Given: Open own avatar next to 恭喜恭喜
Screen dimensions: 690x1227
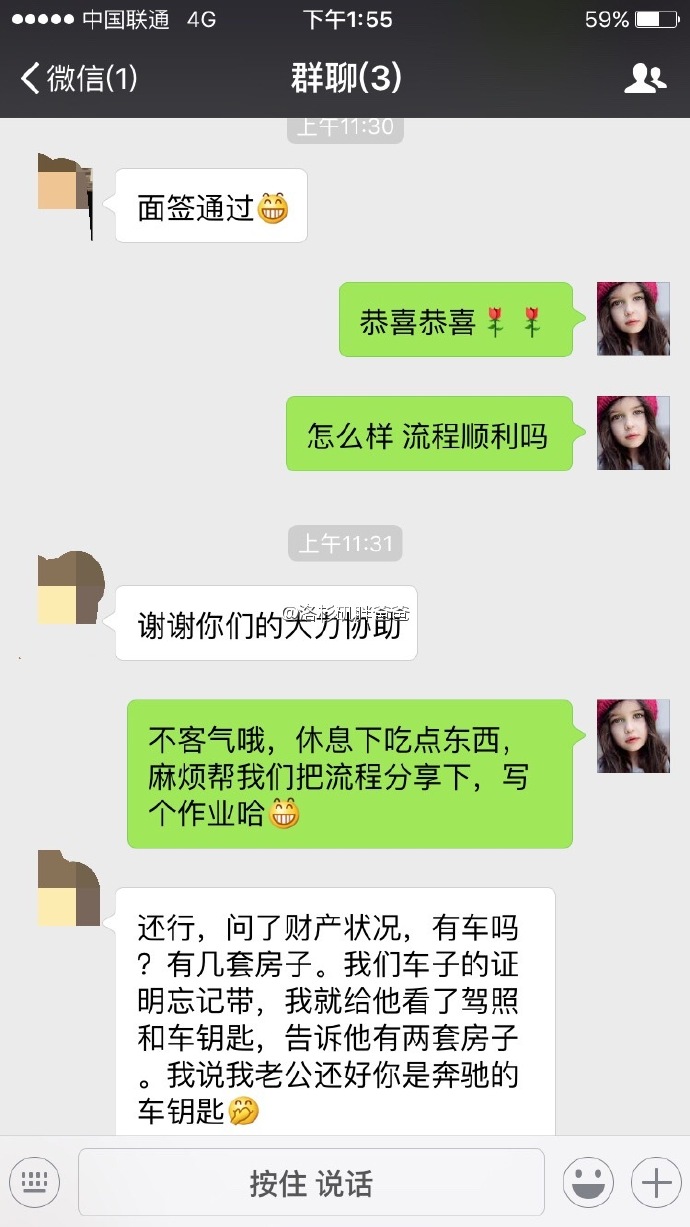Looking at the screenshot, I should point(633,318).
